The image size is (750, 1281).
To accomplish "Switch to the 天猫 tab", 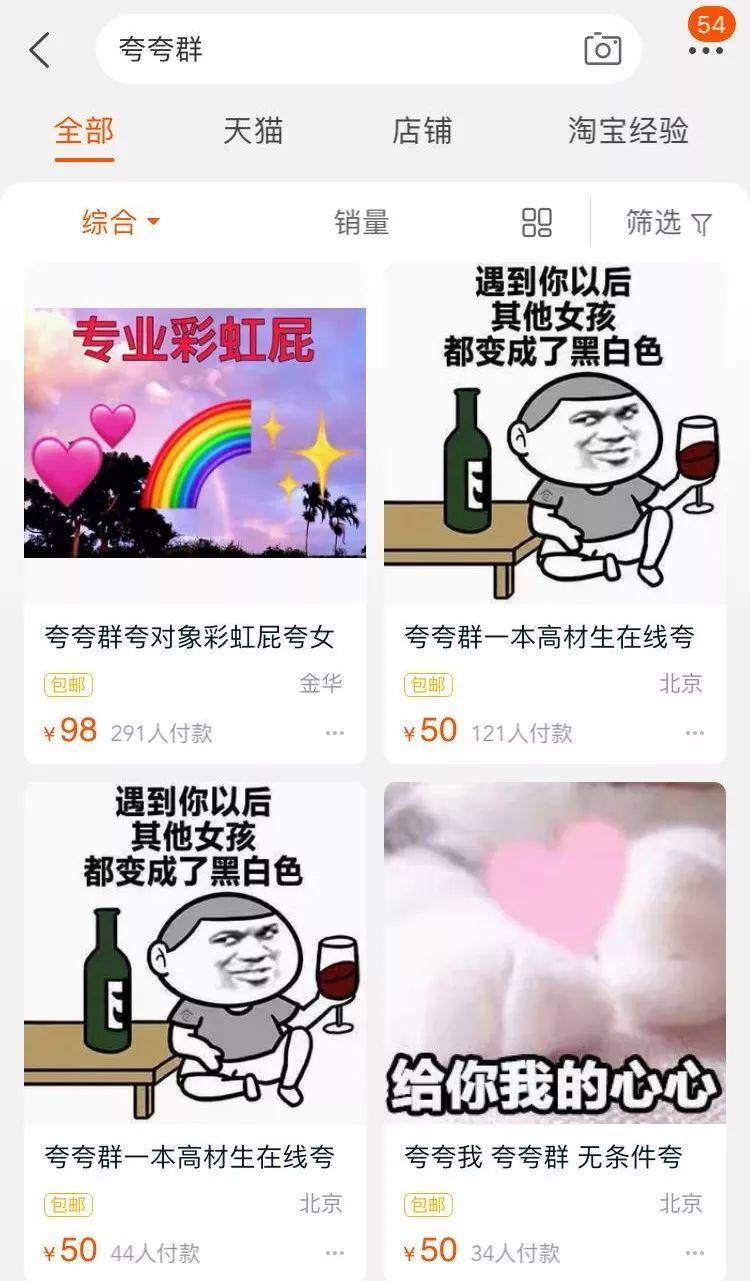I will tap(253, 131).
